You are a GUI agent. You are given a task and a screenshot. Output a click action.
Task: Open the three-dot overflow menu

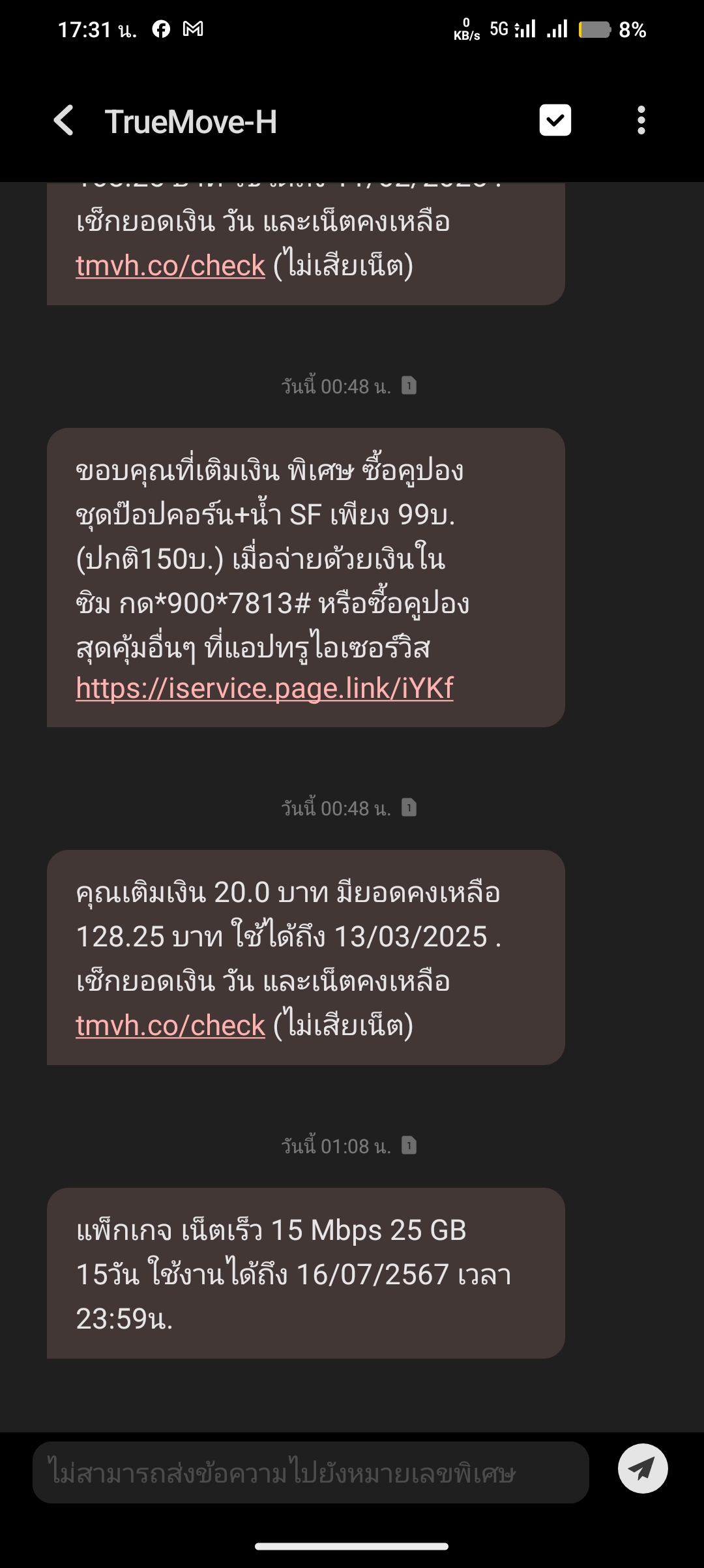point(641,121)
